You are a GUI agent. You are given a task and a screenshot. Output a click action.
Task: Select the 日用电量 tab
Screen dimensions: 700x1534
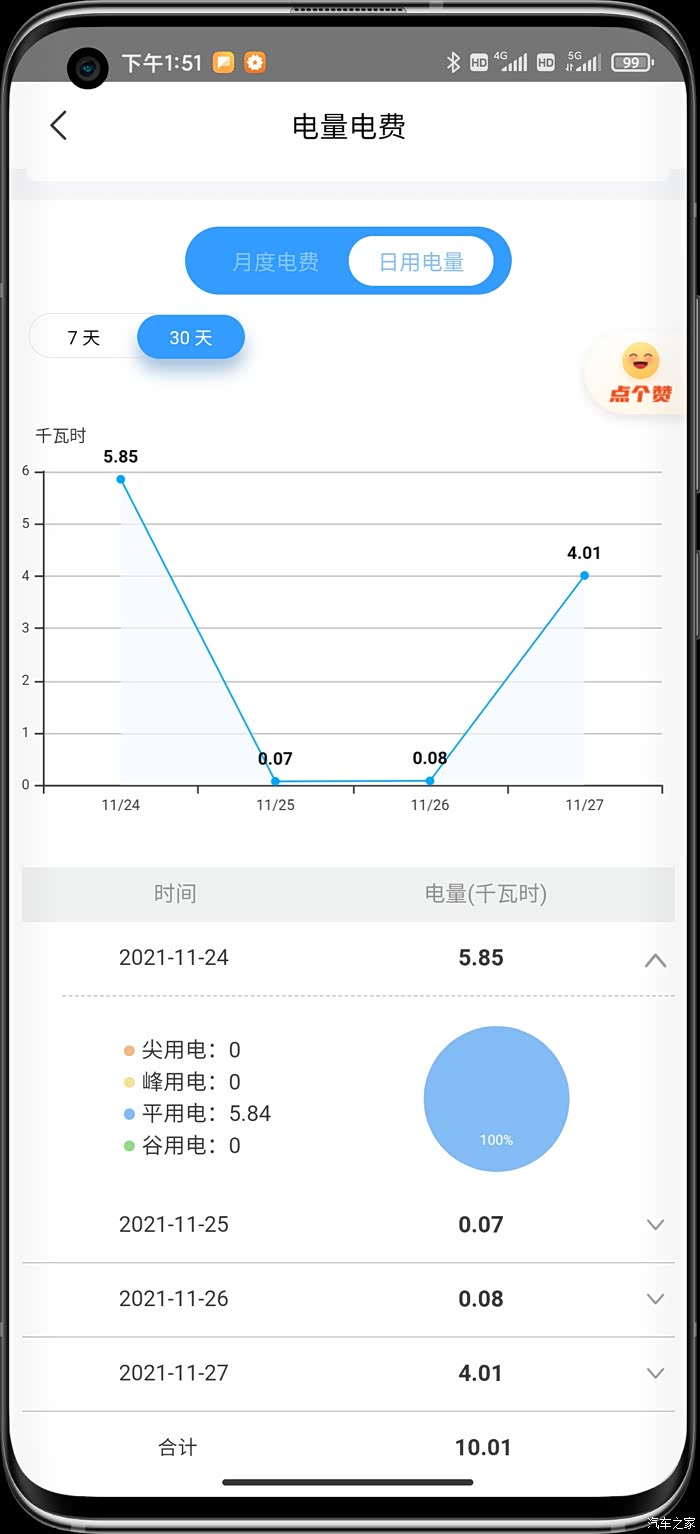421,262
